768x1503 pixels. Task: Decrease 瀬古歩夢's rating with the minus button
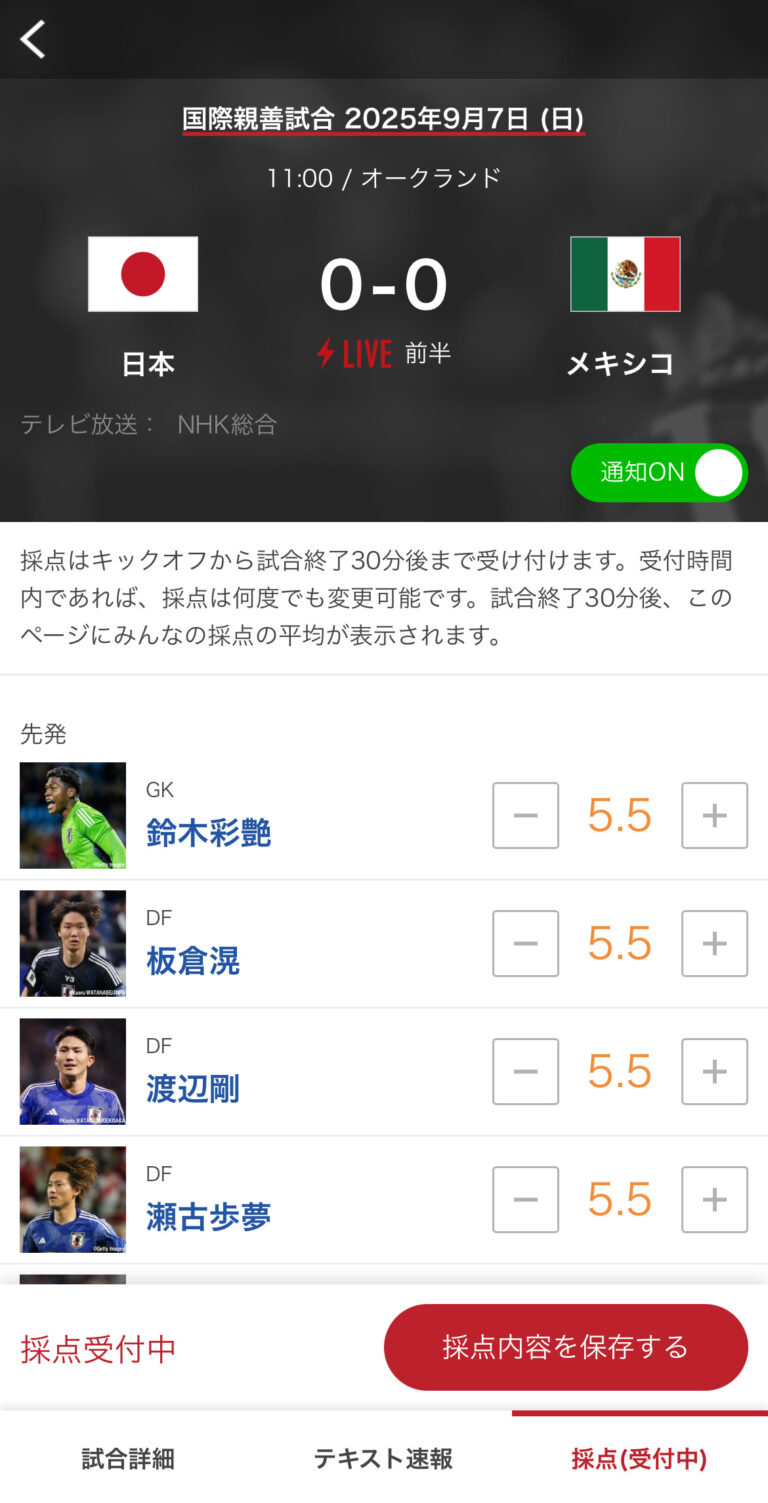click(525, 1199)
